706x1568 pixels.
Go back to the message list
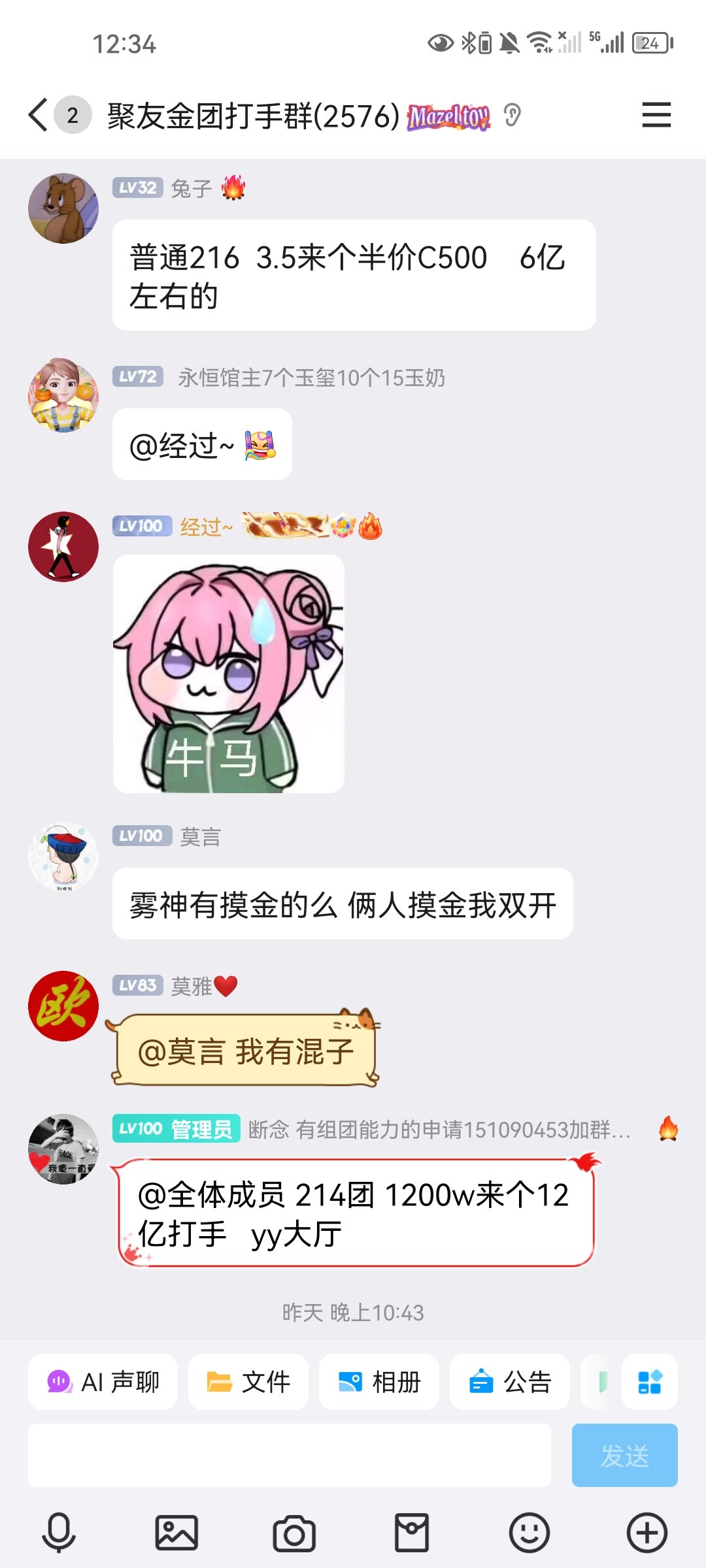point(38,115)
